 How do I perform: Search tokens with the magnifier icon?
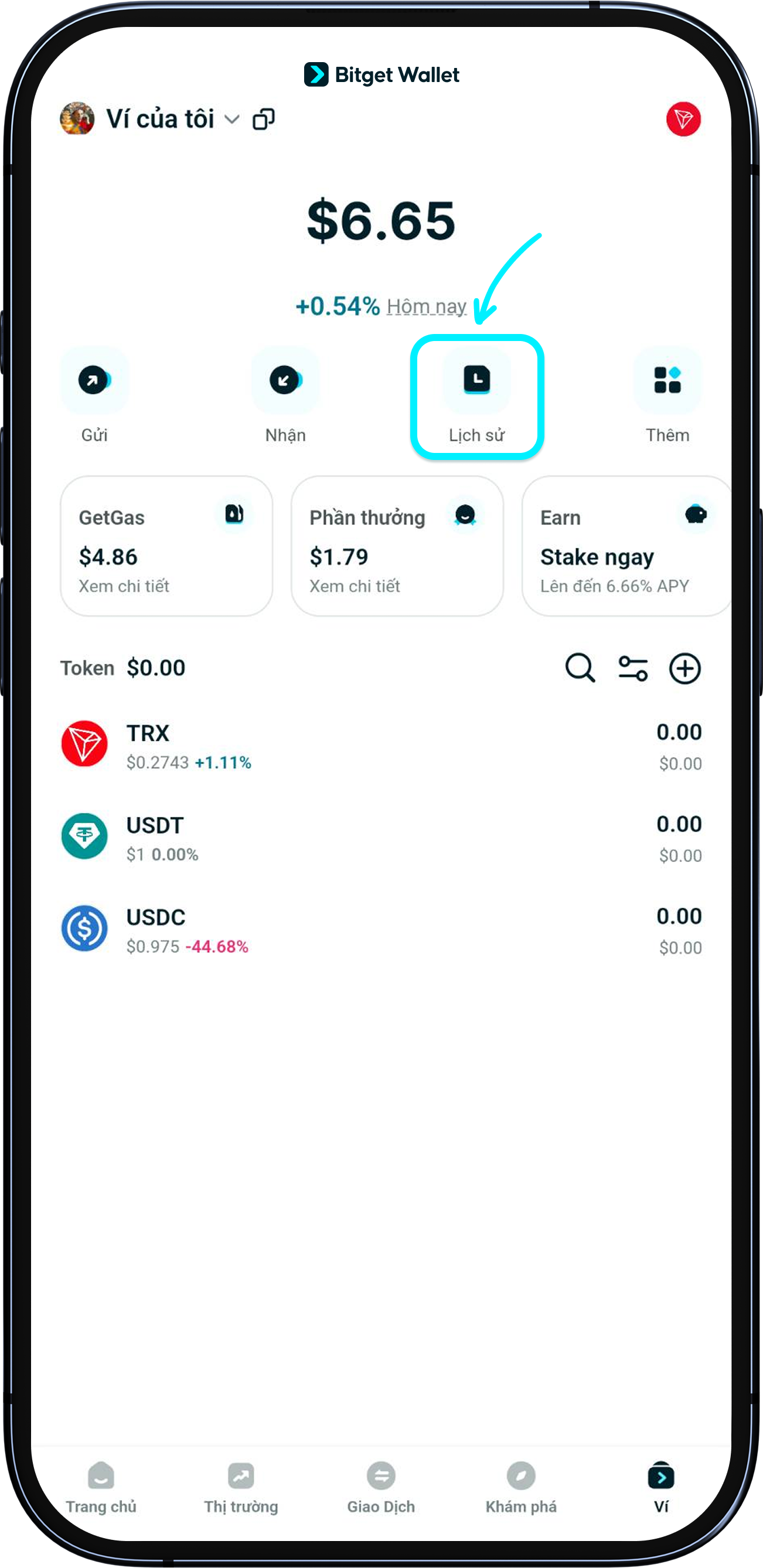580,669
